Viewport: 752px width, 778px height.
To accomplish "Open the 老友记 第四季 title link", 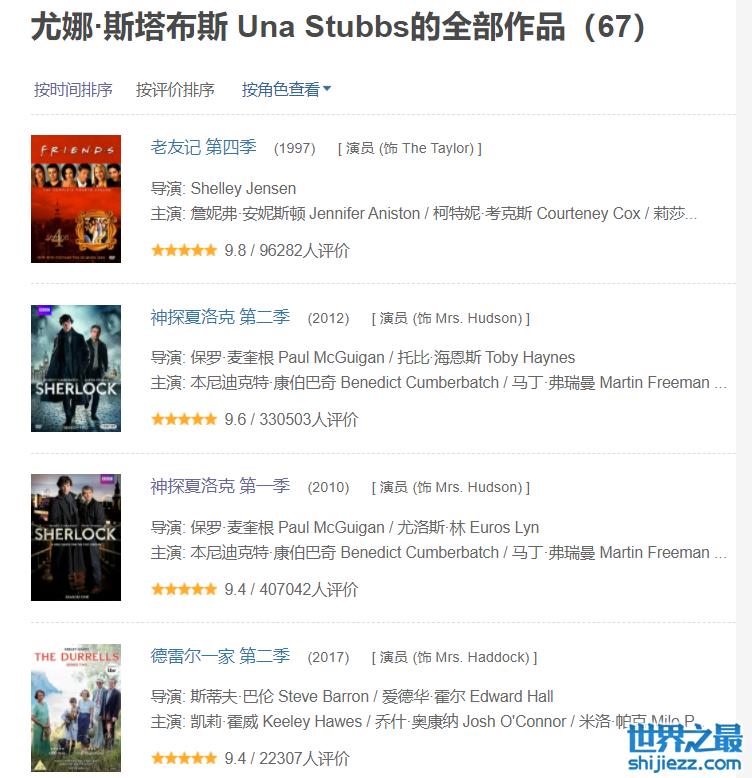I will point(203,148).
